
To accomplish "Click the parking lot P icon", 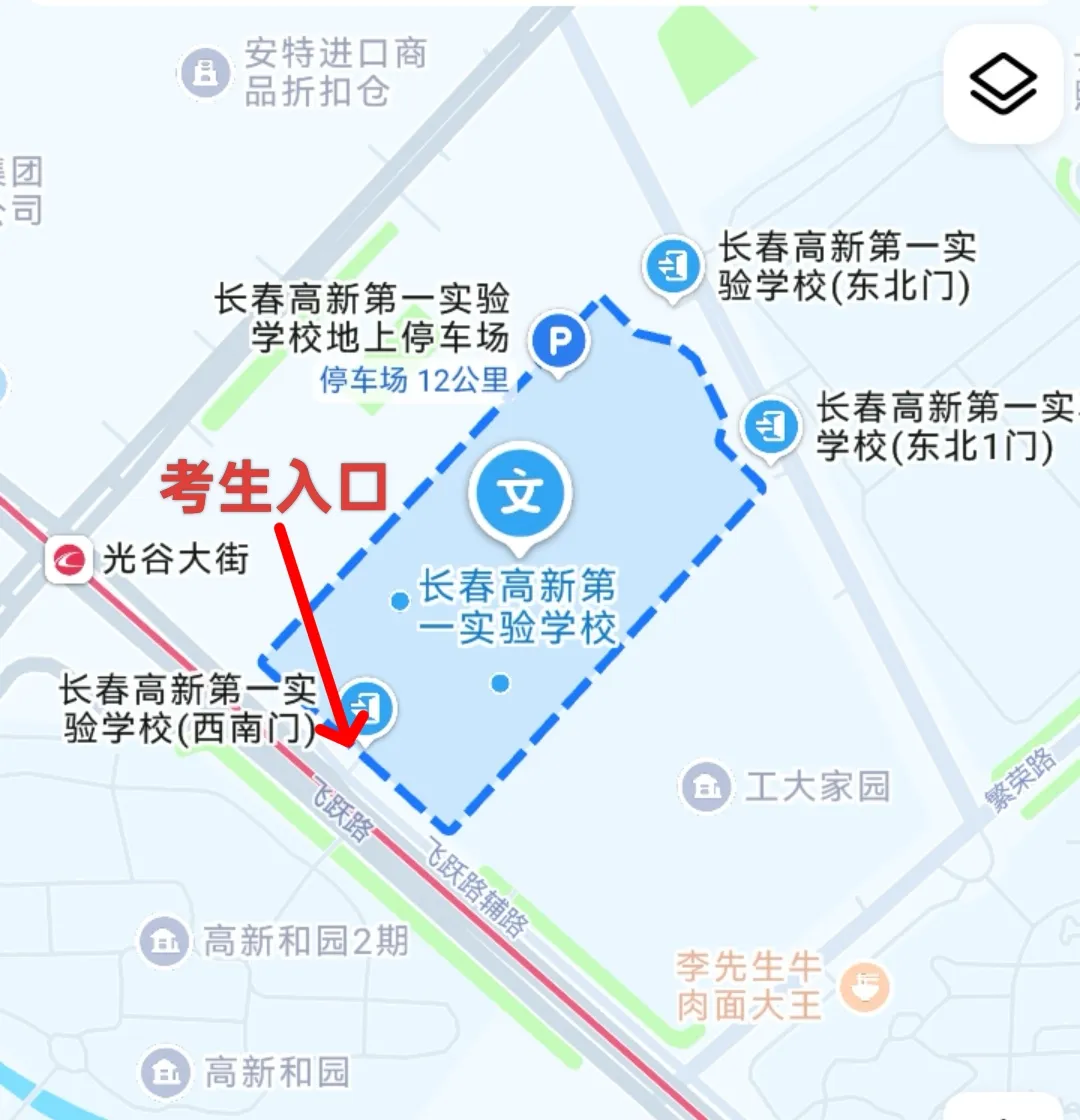I will click(560, 340).
